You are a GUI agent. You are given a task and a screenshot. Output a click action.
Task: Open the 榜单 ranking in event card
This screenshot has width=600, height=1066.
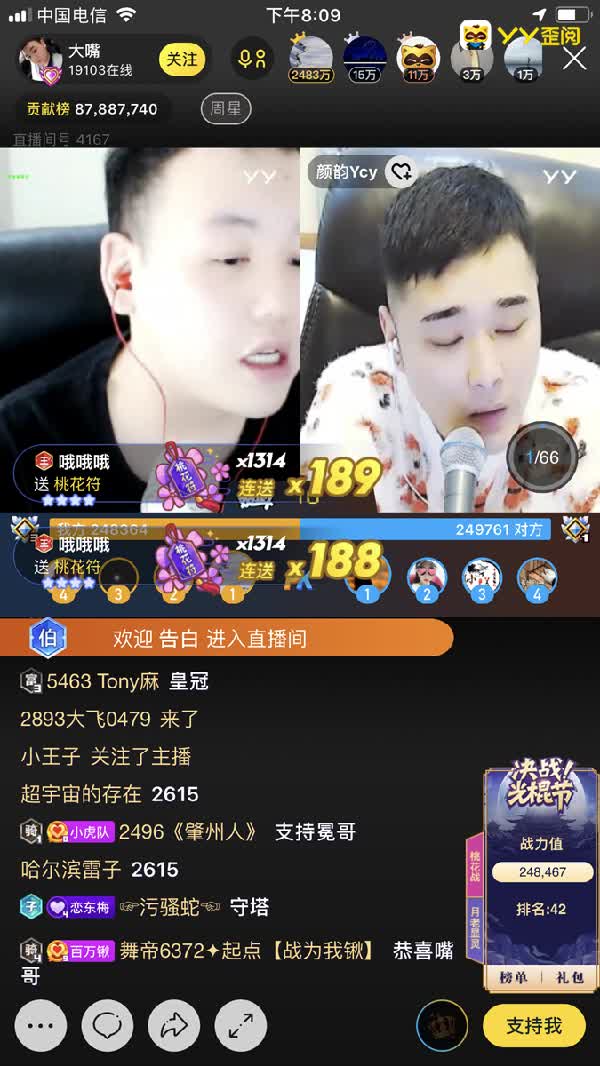coord(514,977)
